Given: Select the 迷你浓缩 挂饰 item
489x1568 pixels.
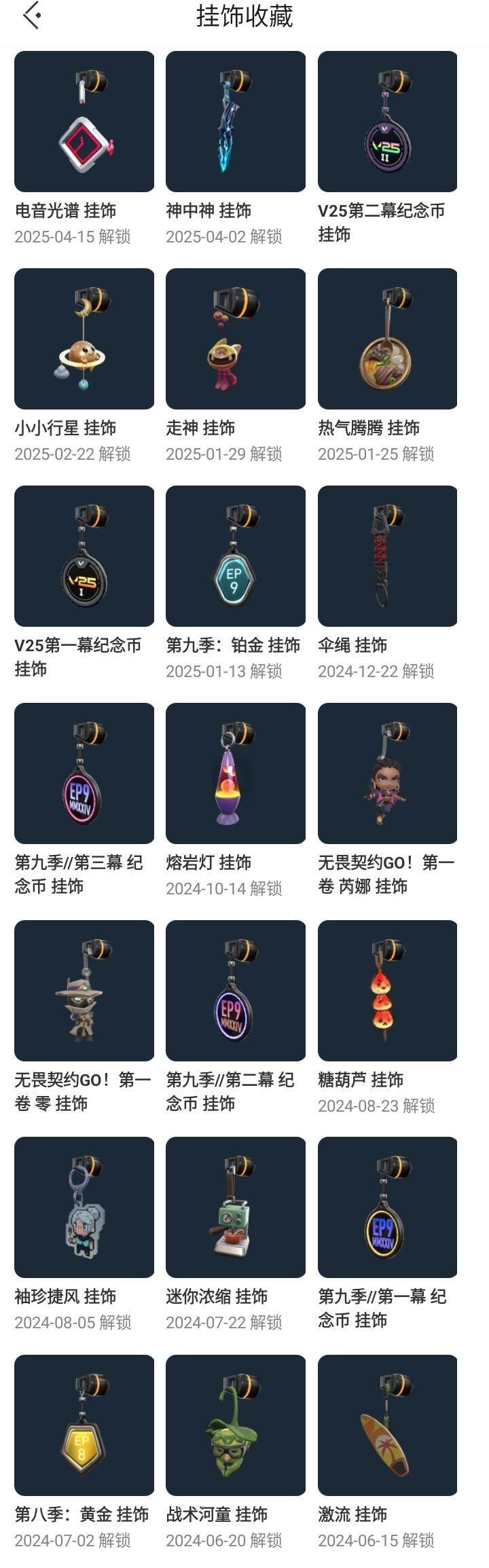Looking at the screenshot, I should pos(236,1207).
